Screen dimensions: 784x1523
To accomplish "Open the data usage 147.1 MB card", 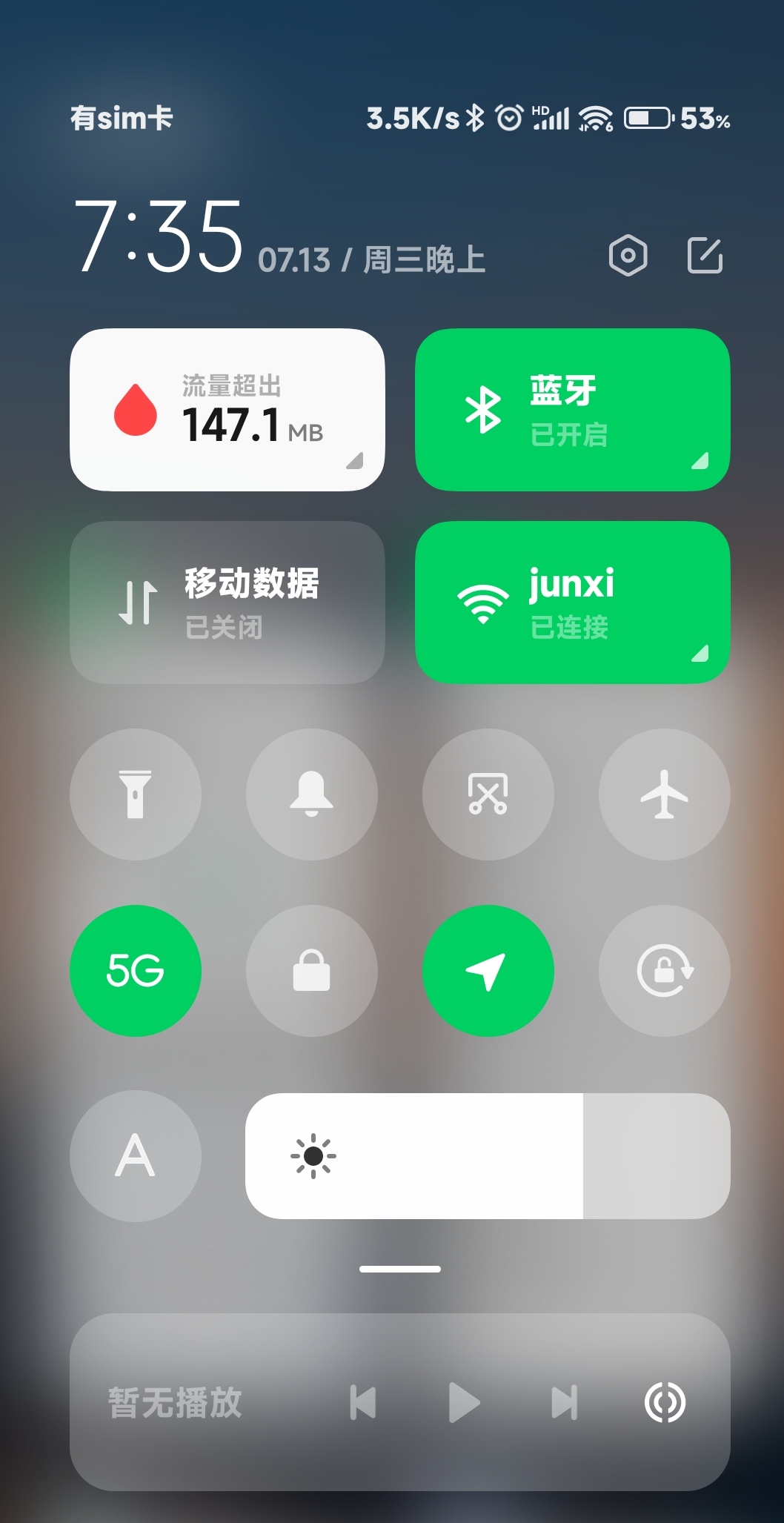I will point(227,410).
